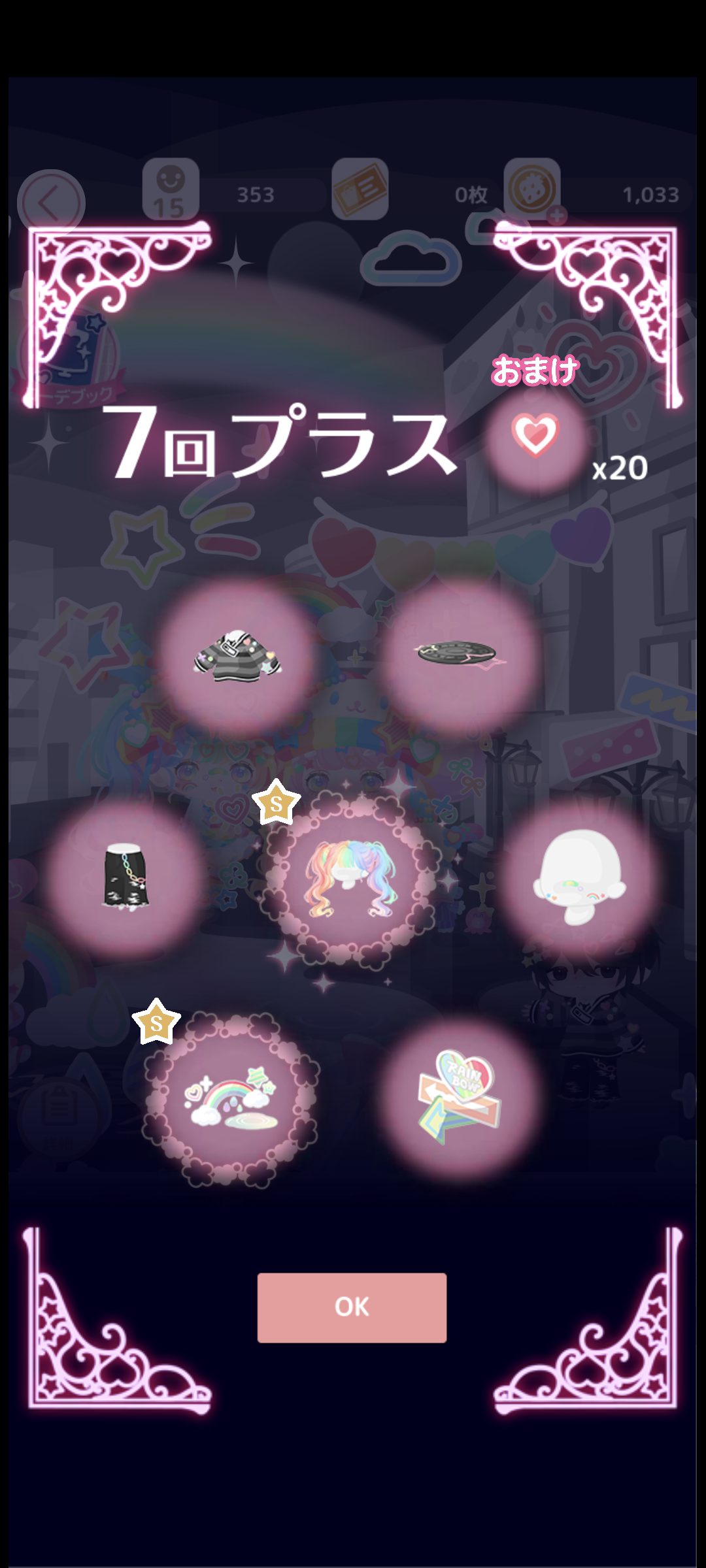
Task: Confirm the results with OK
Action: [352, 1307]
